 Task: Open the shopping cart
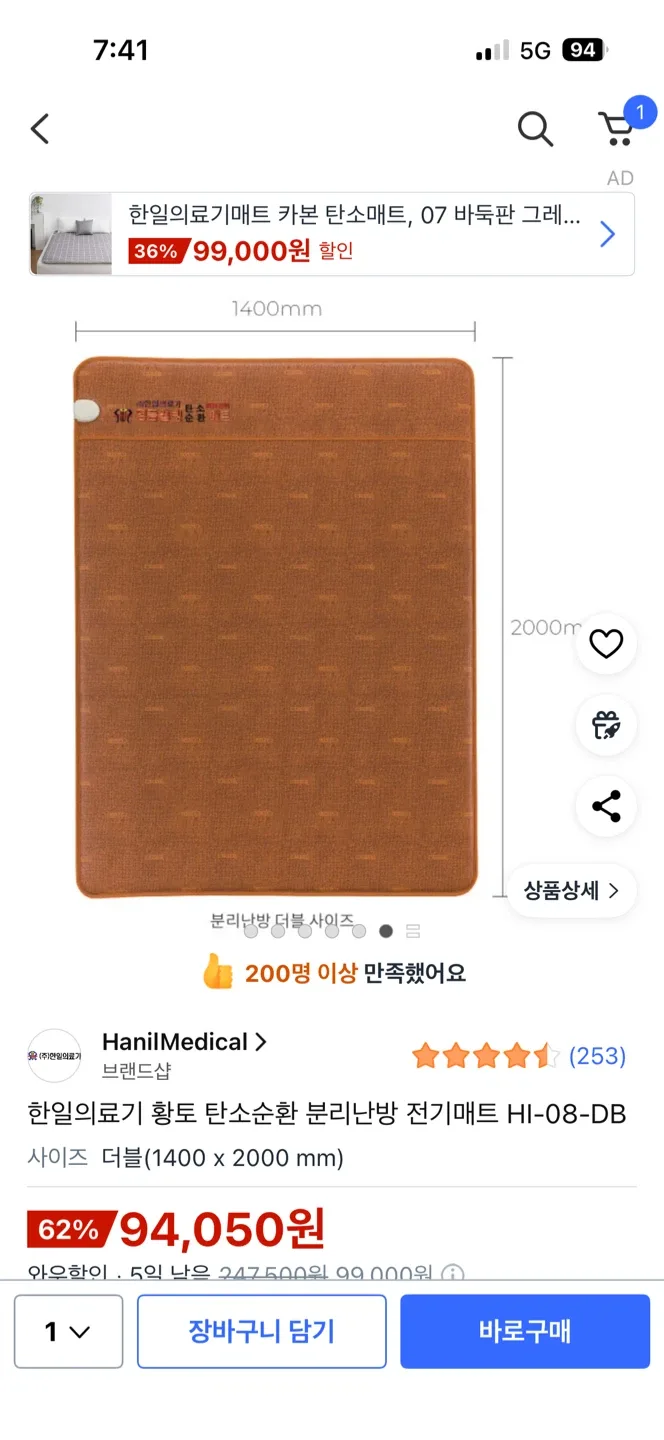618,128
